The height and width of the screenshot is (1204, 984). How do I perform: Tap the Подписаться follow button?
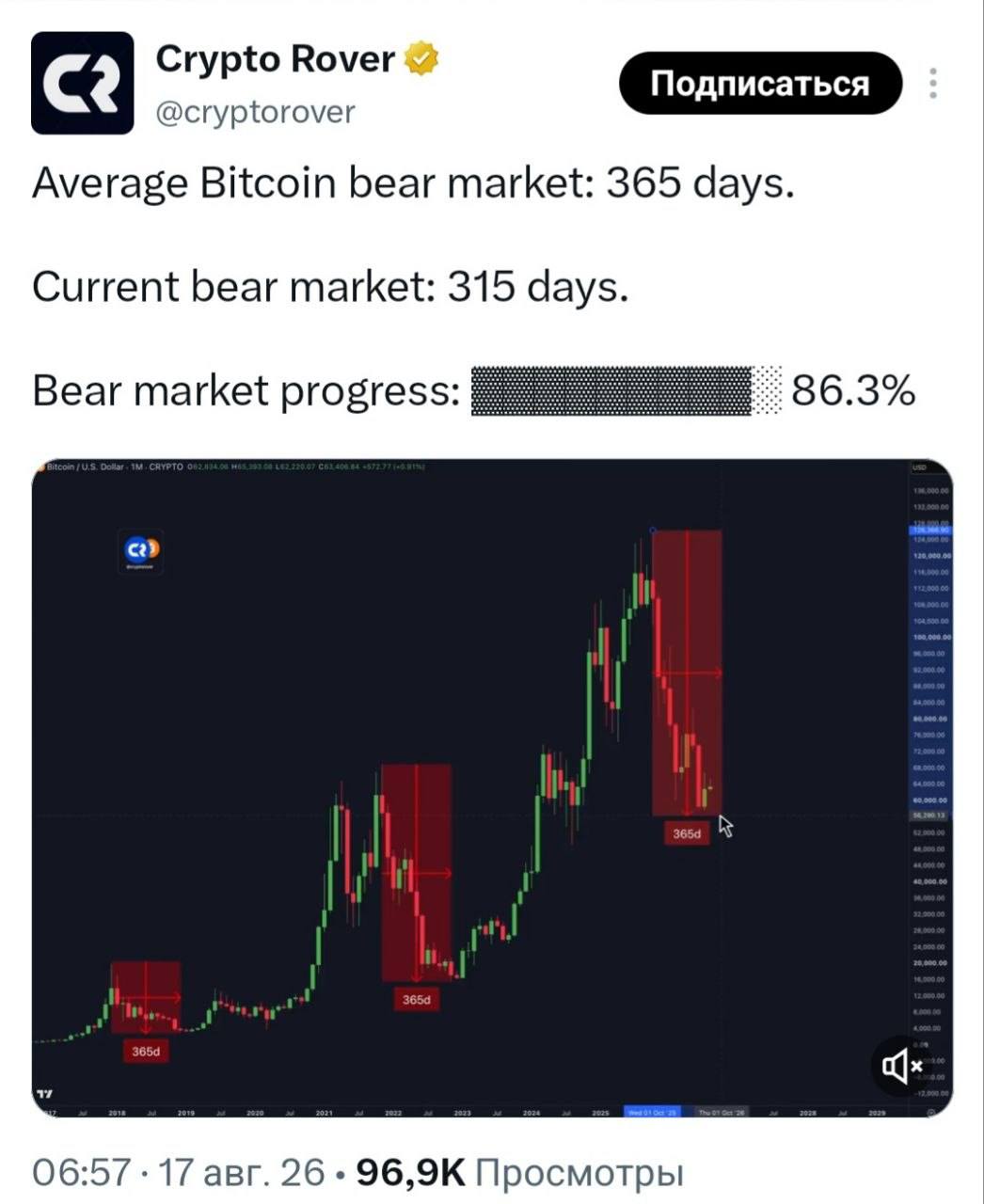pyautogui.click(x=760, y=84)
